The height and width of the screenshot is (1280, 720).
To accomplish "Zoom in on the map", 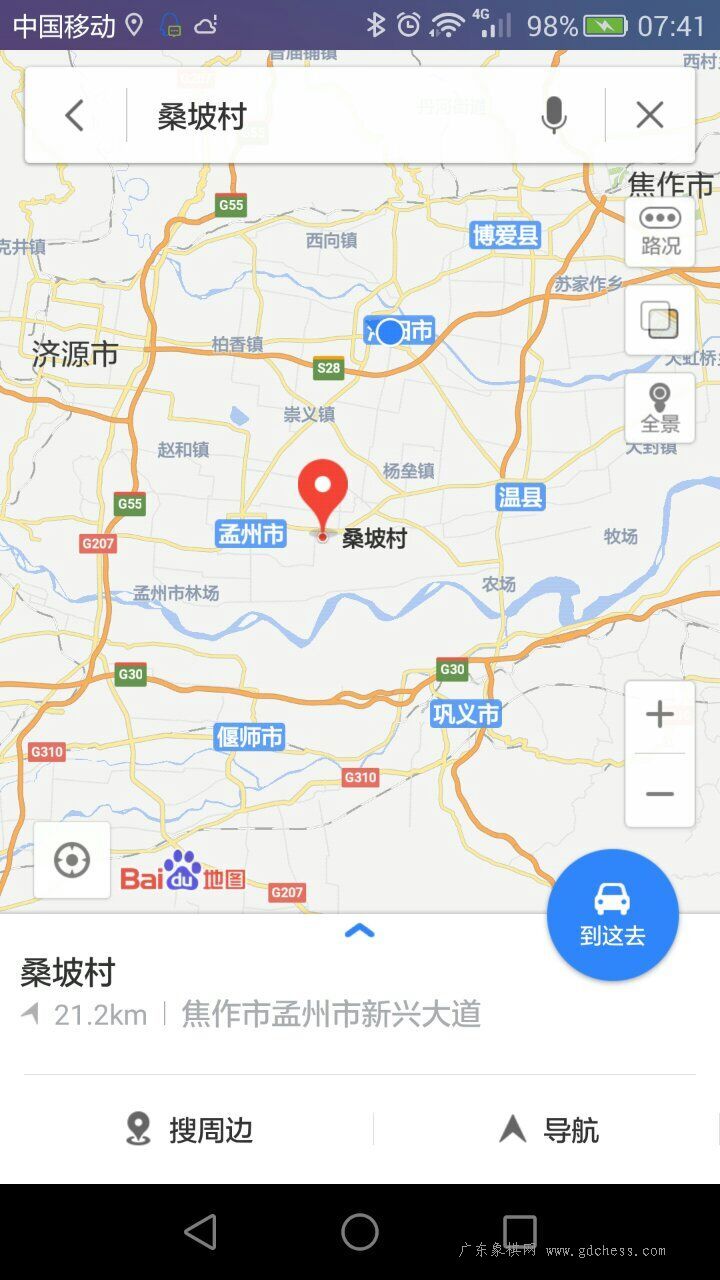I will point(660,715).
